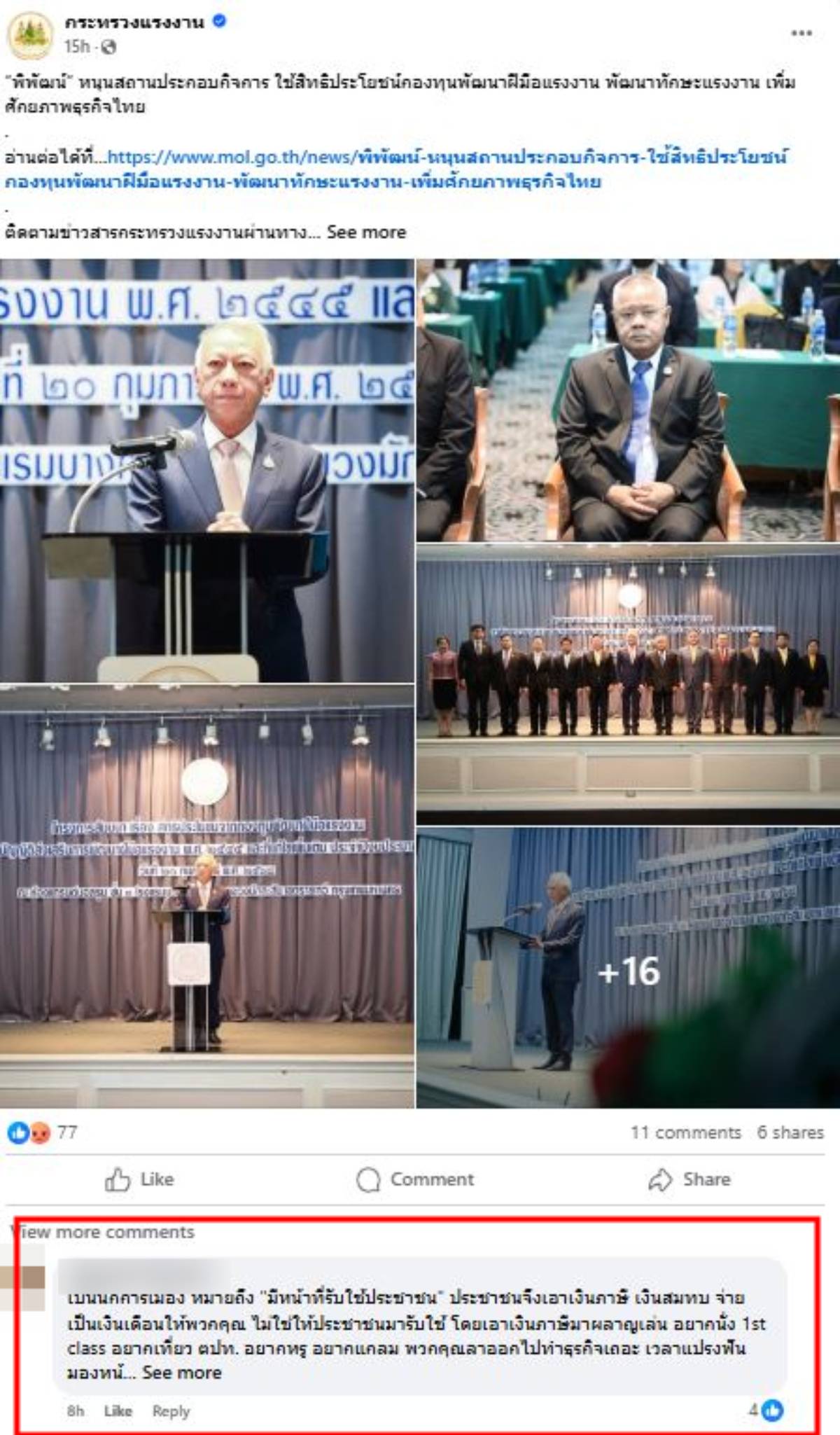The width and height of the screenshot is (840, 1435).
Task: Expand the comment with See more
Action: pos(181,1373)
